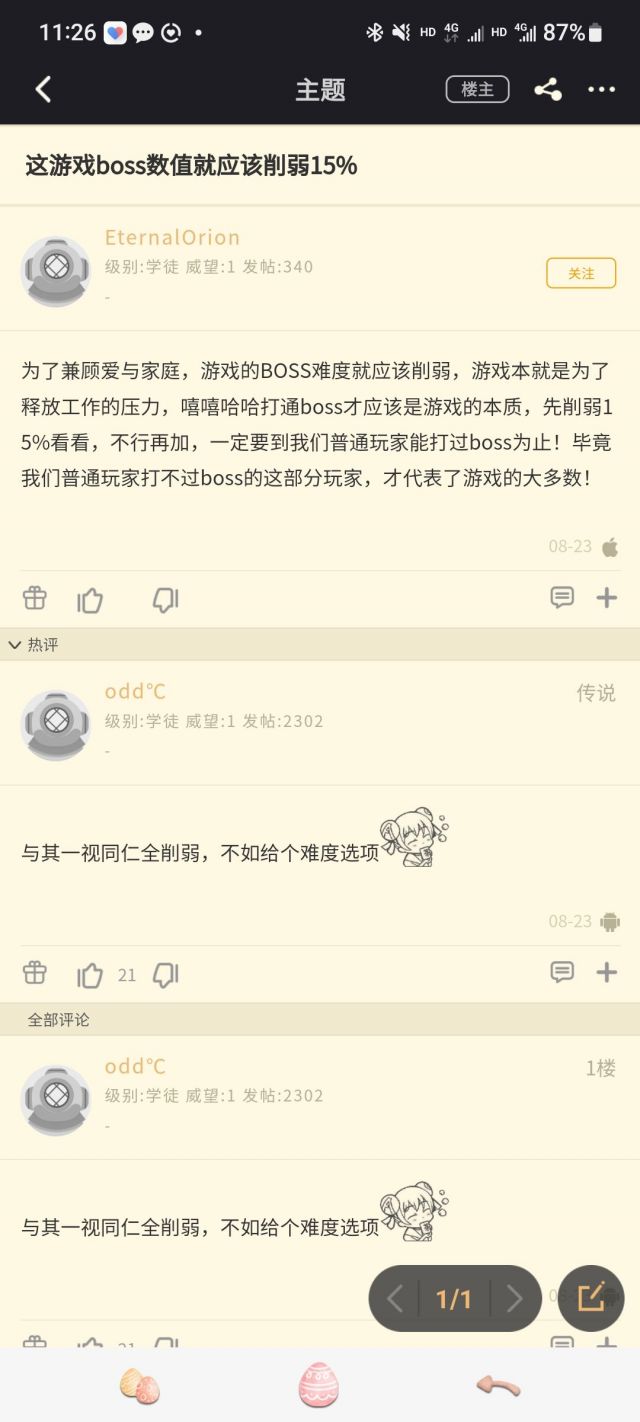Tap the plus icon on EternalOrion's post

(x=606, y=598)
